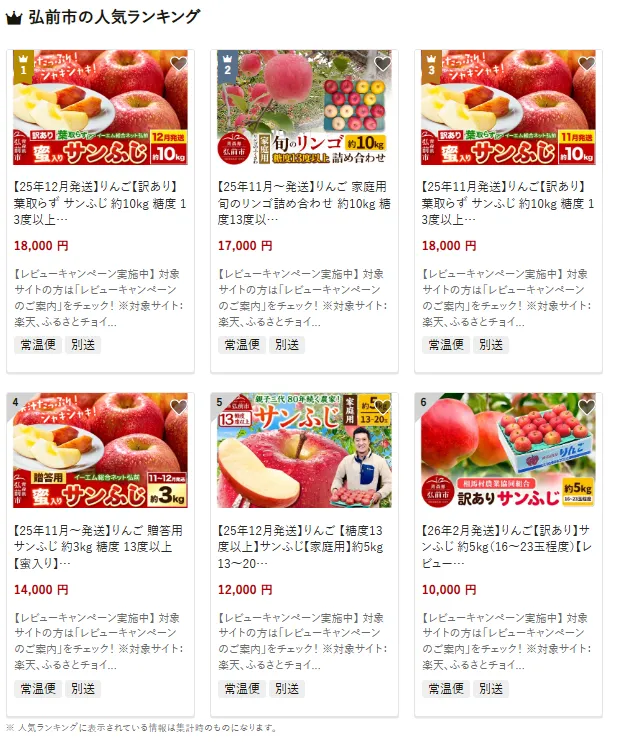Open the 10,000 yen February-shipping Sun Fuji product
Screen dimensions: 634x742
[508, 546]
